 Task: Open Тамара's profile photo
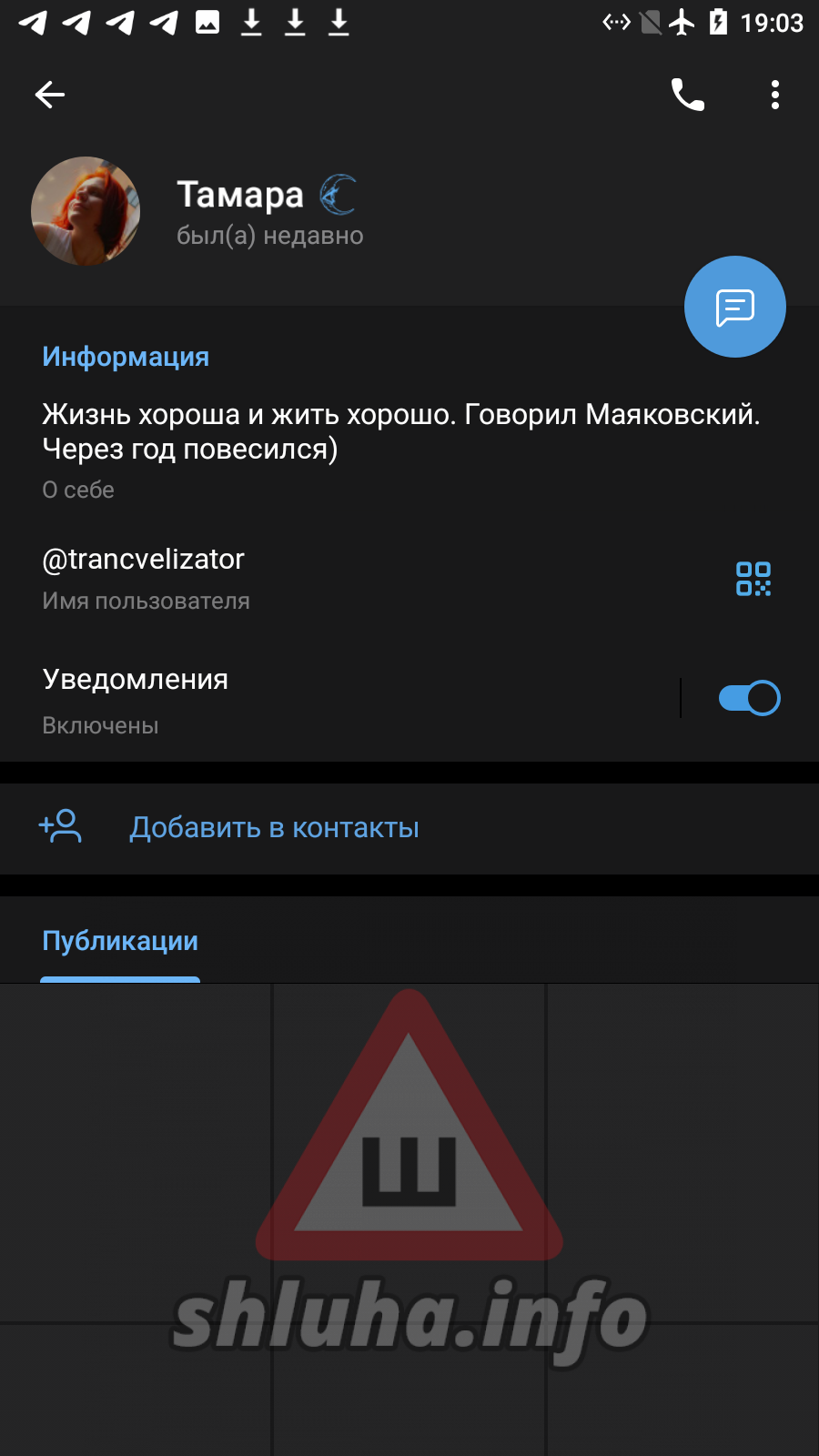pos(86,211)
